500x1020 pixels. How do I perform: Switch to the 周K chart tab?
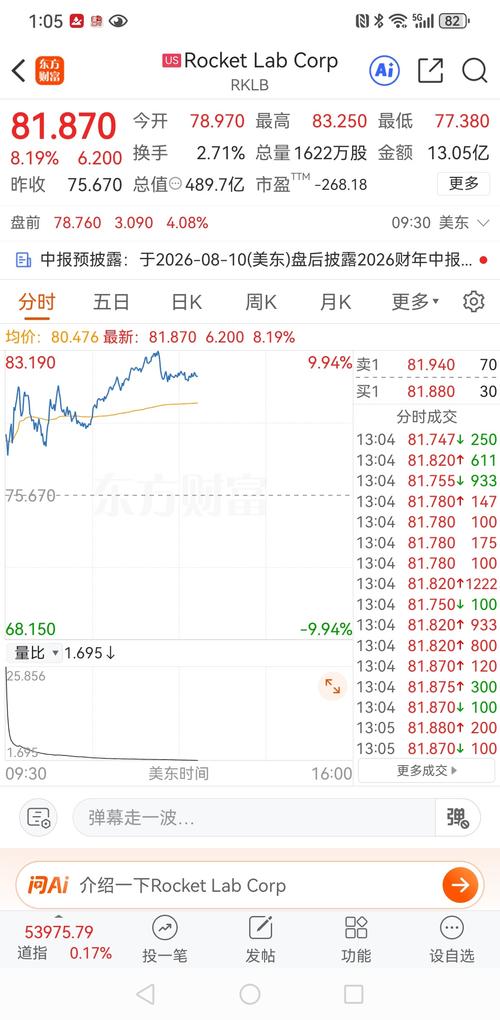tap(261, 302)
